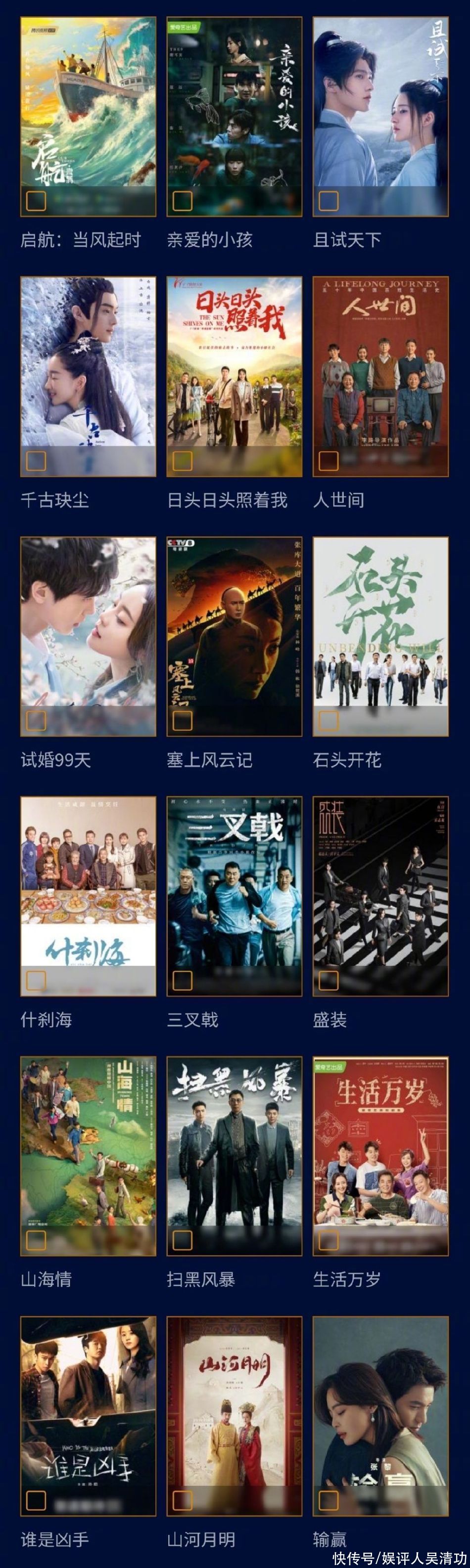Image resolution: width=470 pixels, height=1568 pixels.
Task: Mark the checkbox on 盛装
Action: (328, 981)
